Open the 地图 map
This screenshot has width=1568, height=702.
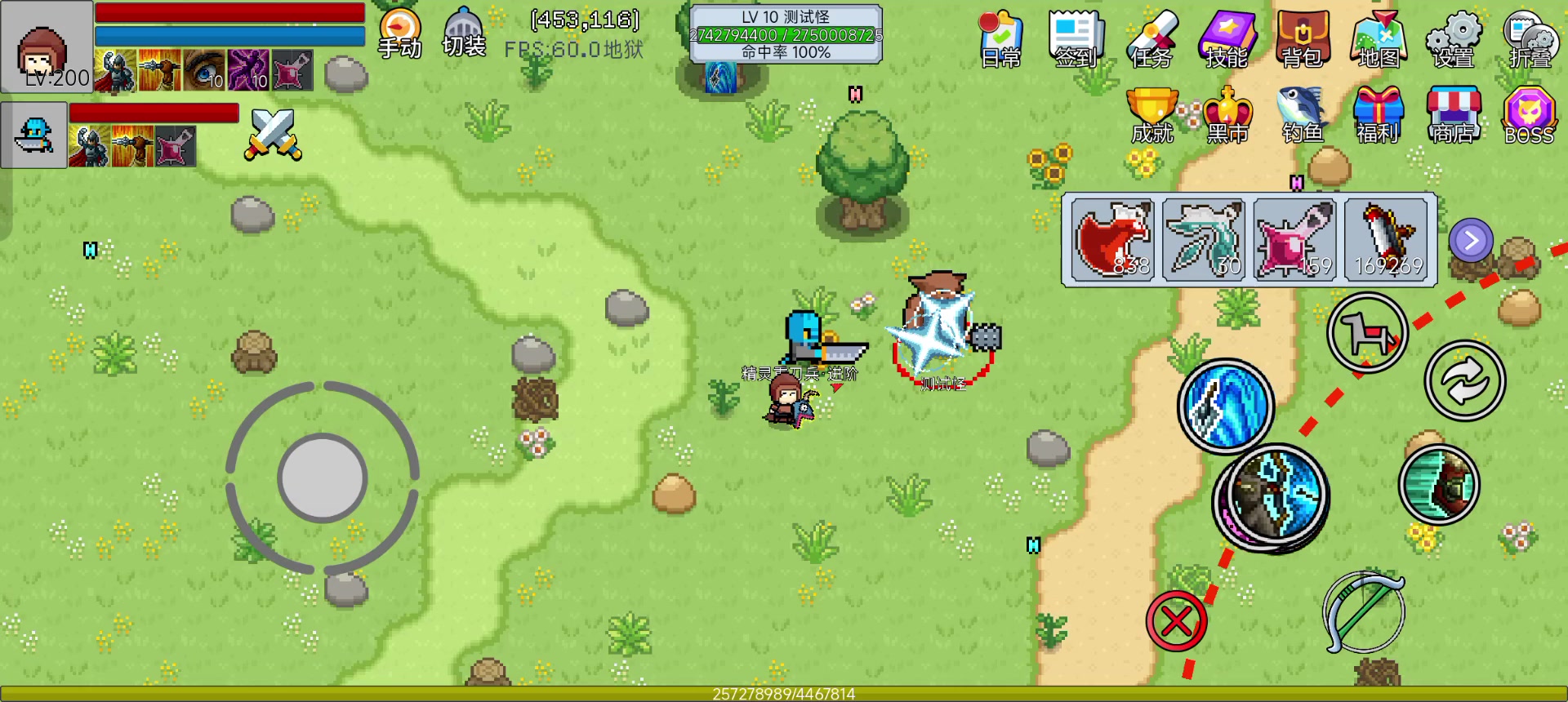coord(1379,38)
